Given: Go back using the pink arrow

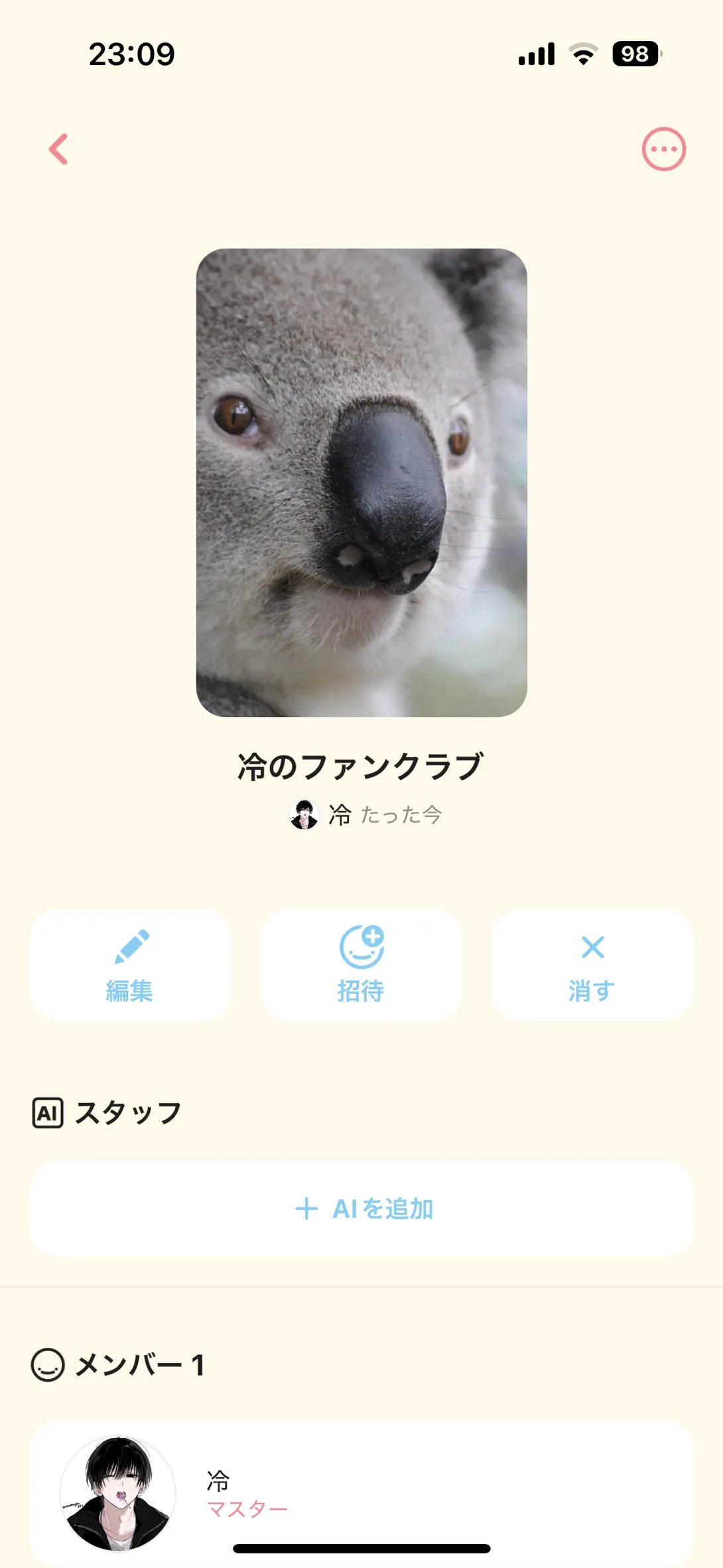Looking at the screenshot, I should pos(58,149).
